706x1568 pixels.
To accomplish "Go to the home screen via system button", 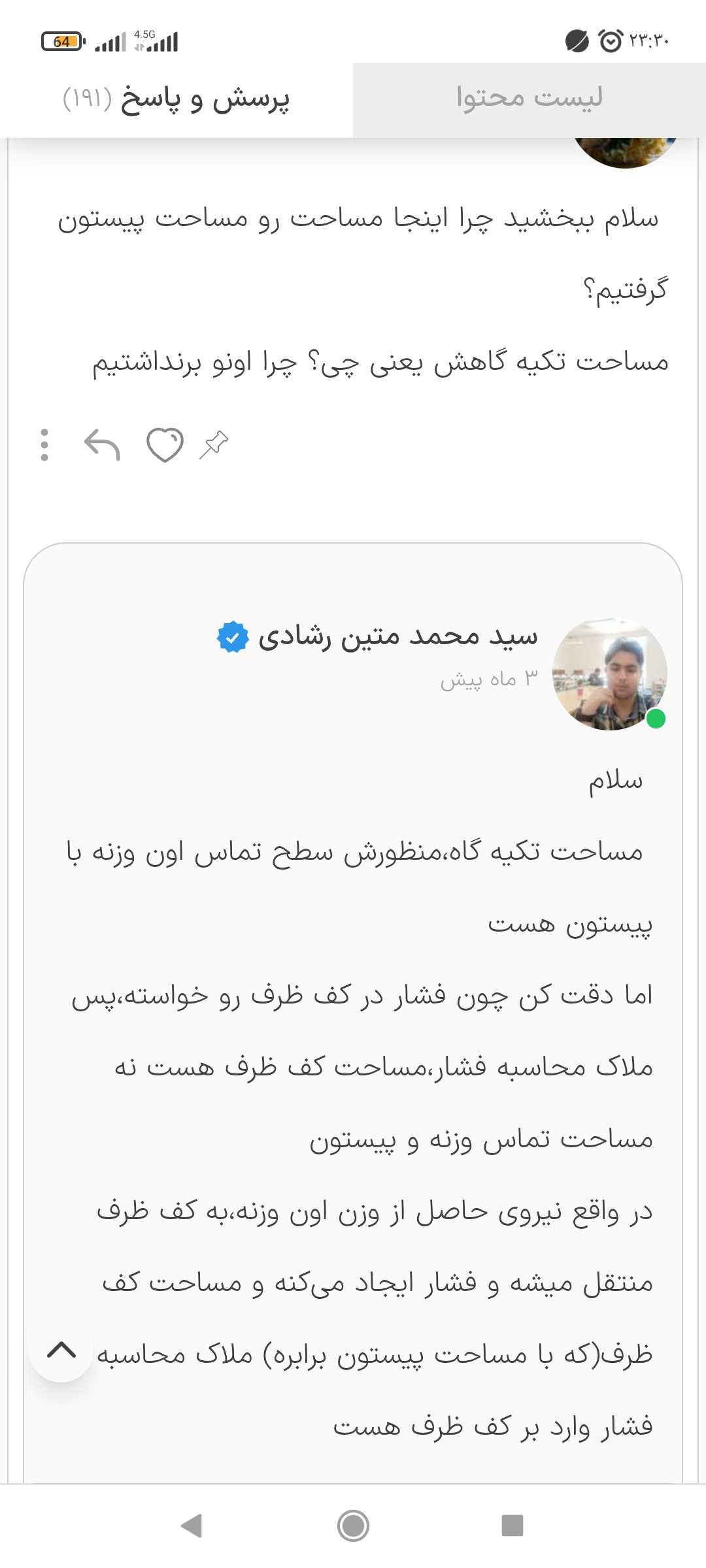I will [353, 1526].
